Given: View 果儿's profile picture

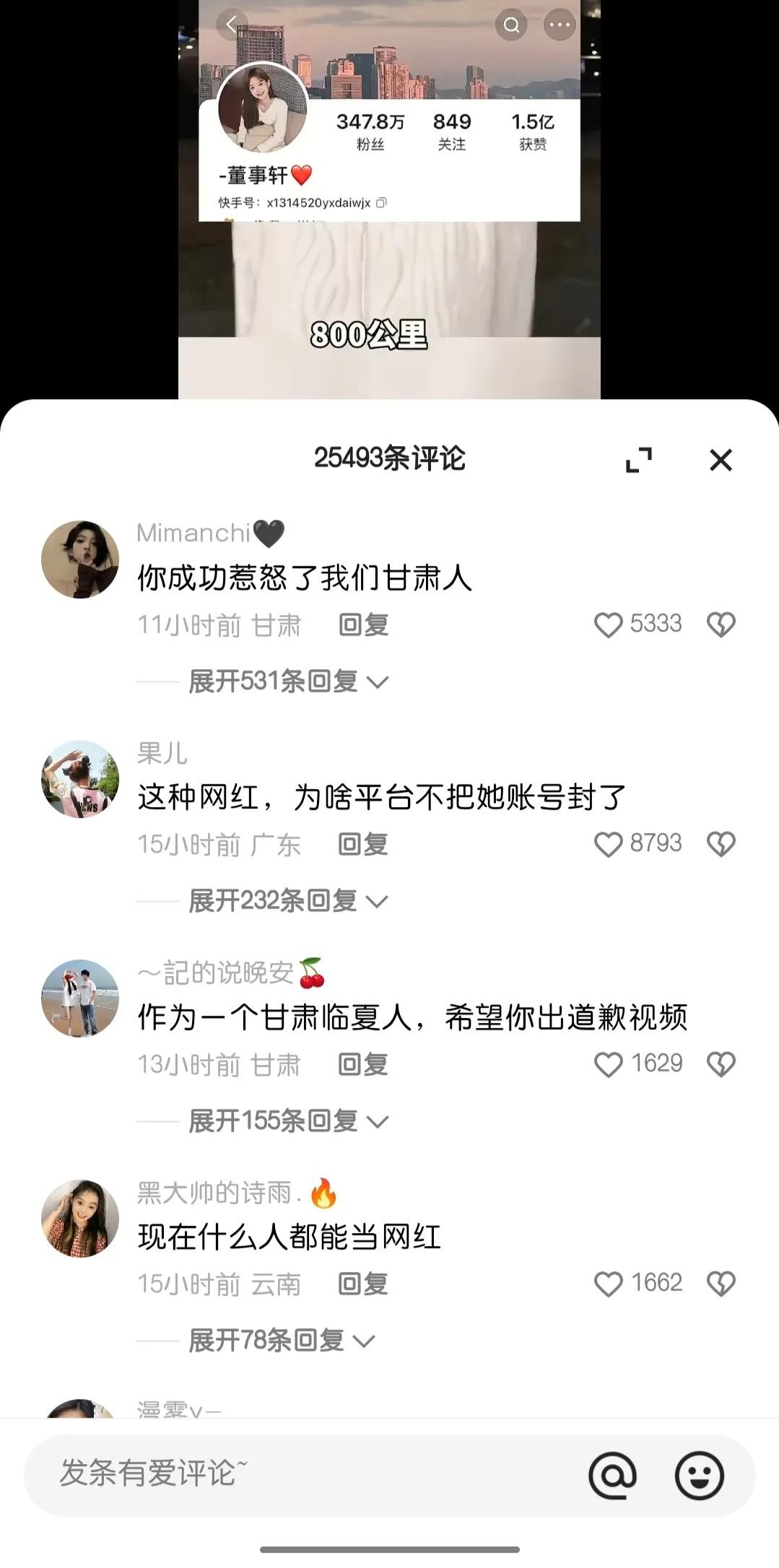Looking at the screenshot, I should click(80, 779).
